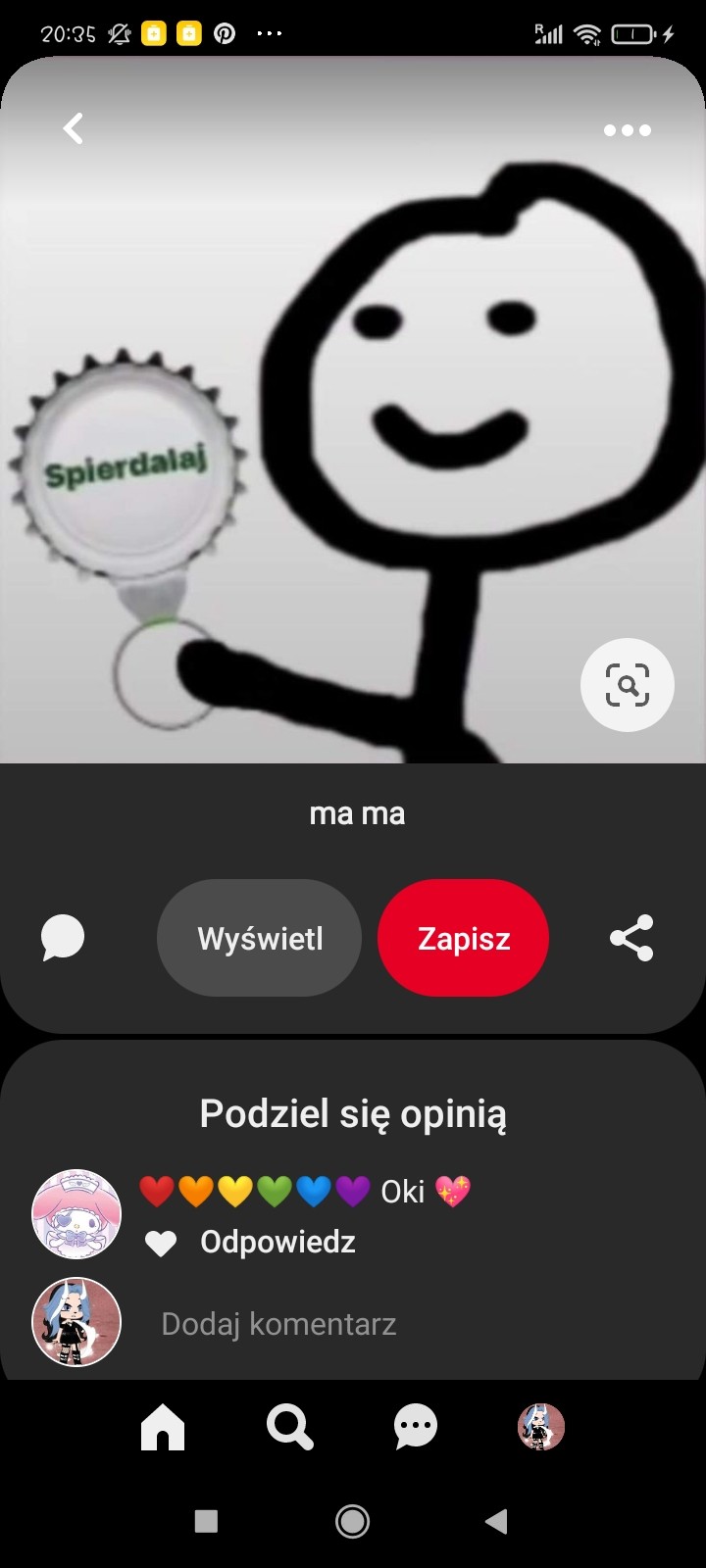Image resolution: width=706 pixels, height=1568 pixels.
Task: Save the pin with Zapisz
Action: [463, 938]
